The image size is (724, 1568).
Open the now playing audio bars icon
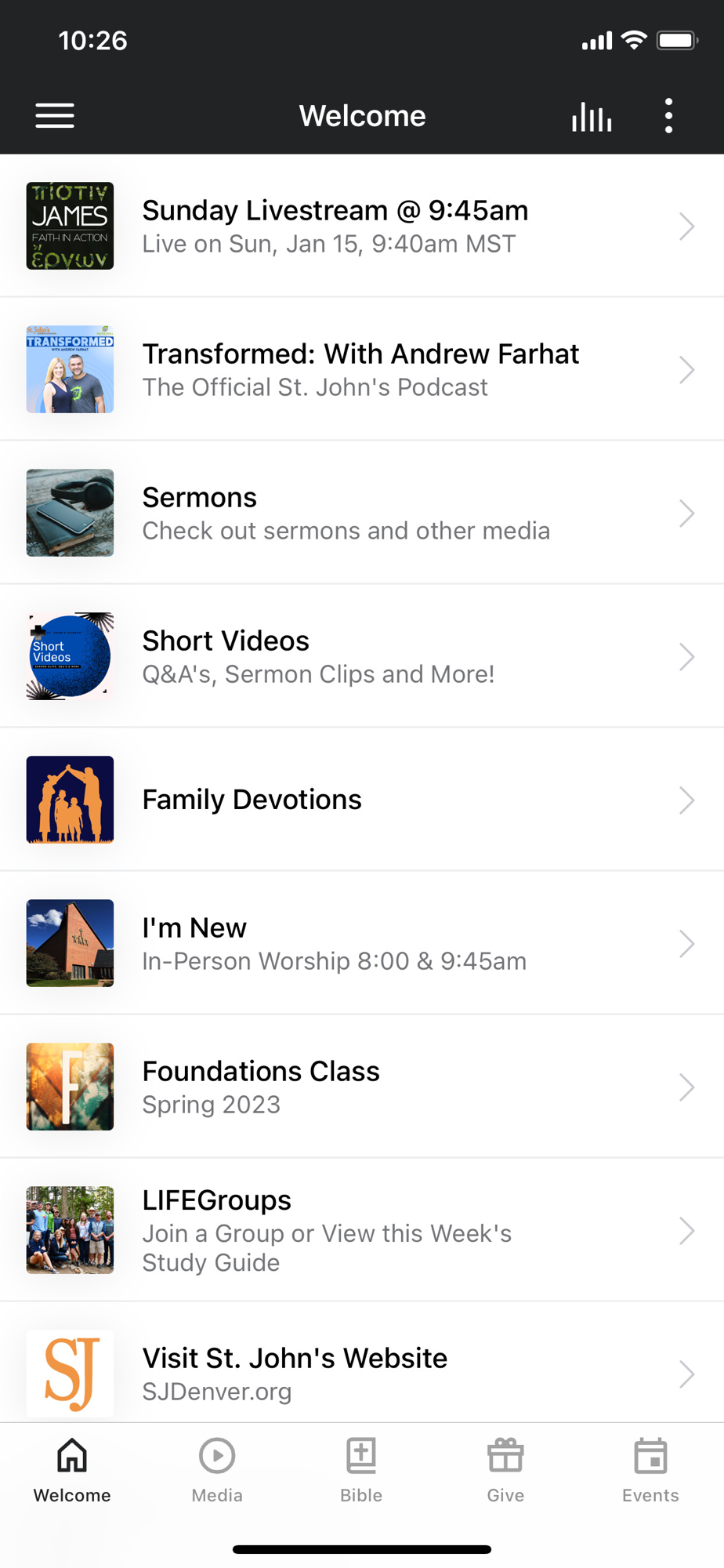coord(592,116)
